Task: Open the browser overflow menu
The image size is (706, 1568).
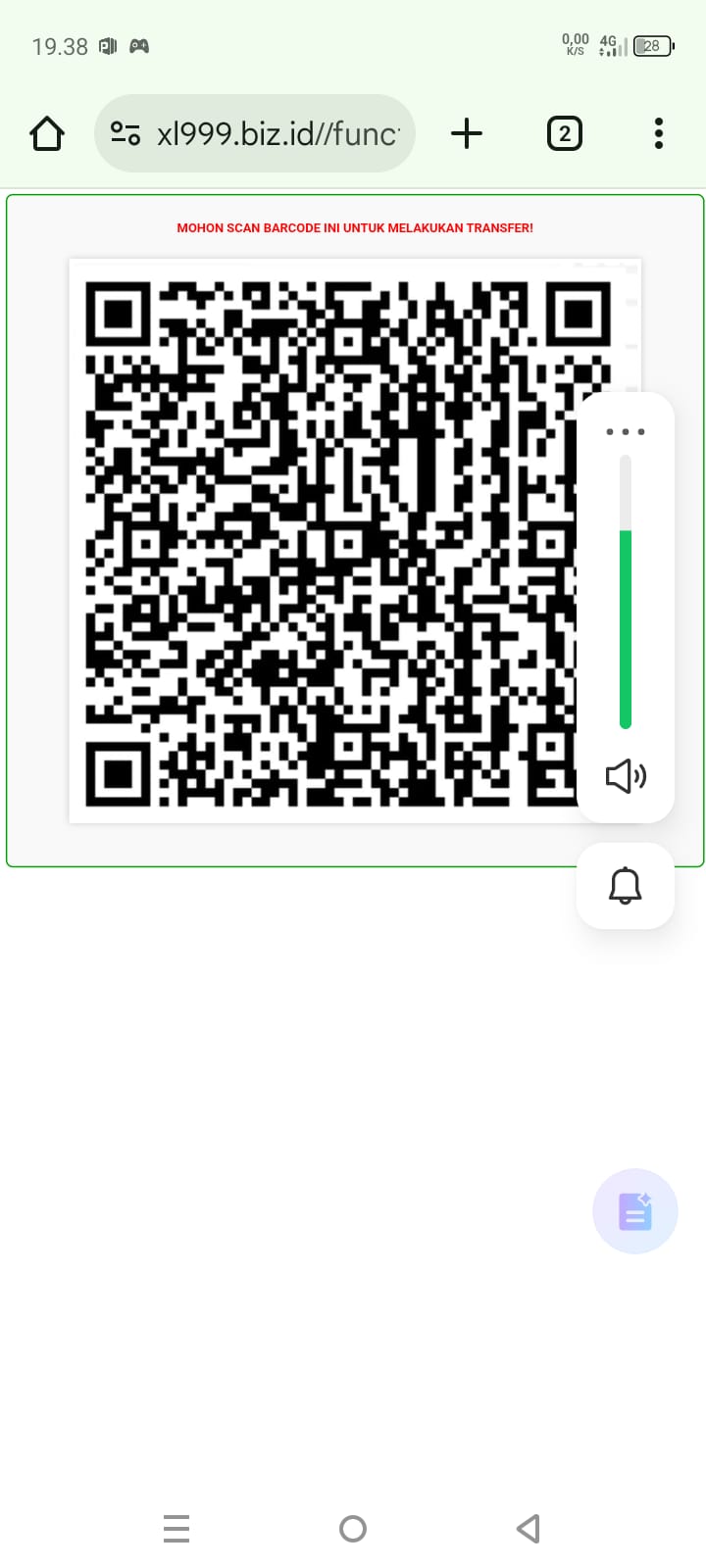Action: pyautogui.click(x=658, y=133)
